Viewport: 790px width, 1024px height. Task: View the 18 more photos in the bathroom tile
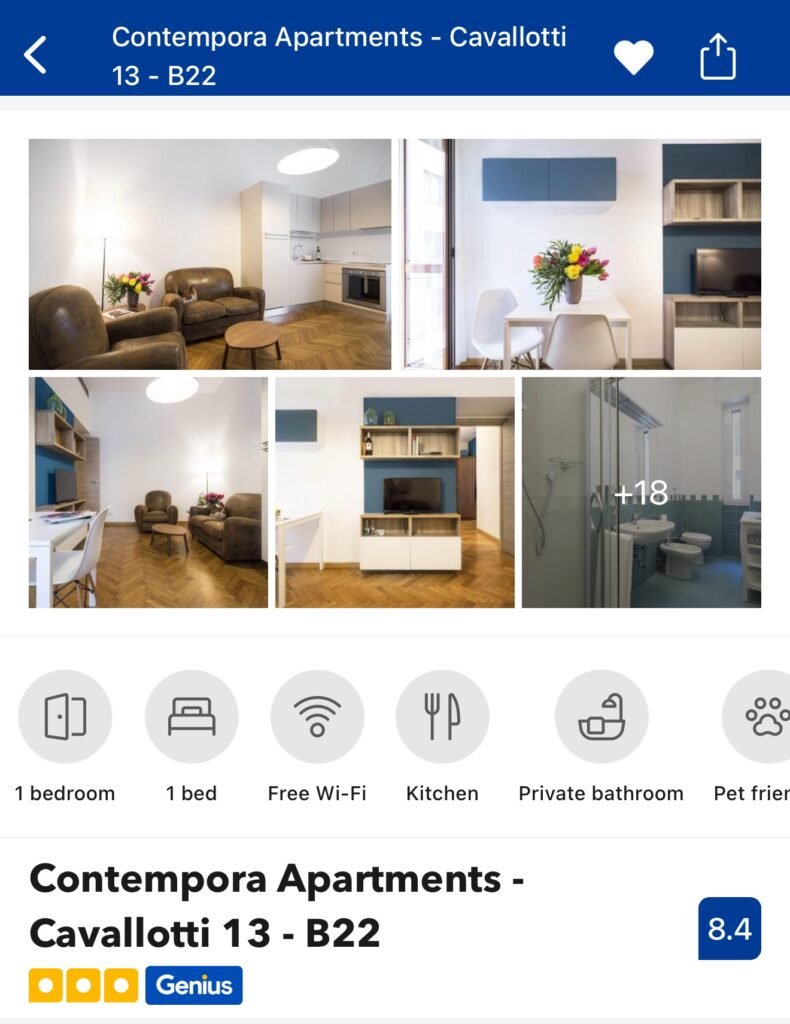pyautogui.click(x=641, y=492)
